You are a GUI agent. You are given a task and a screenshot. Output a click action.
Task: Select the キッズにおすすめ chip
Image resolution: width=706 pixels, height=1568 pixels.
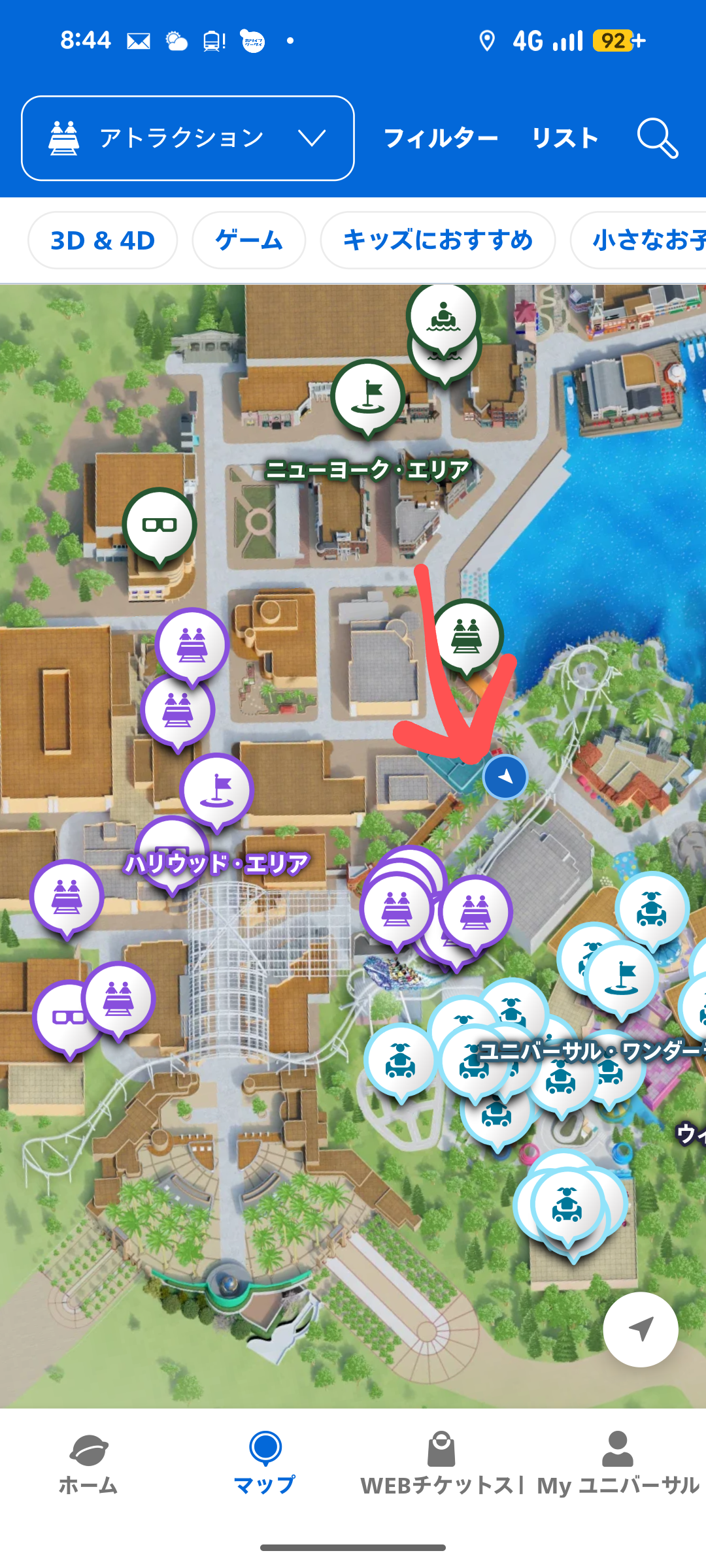[437, 240]
